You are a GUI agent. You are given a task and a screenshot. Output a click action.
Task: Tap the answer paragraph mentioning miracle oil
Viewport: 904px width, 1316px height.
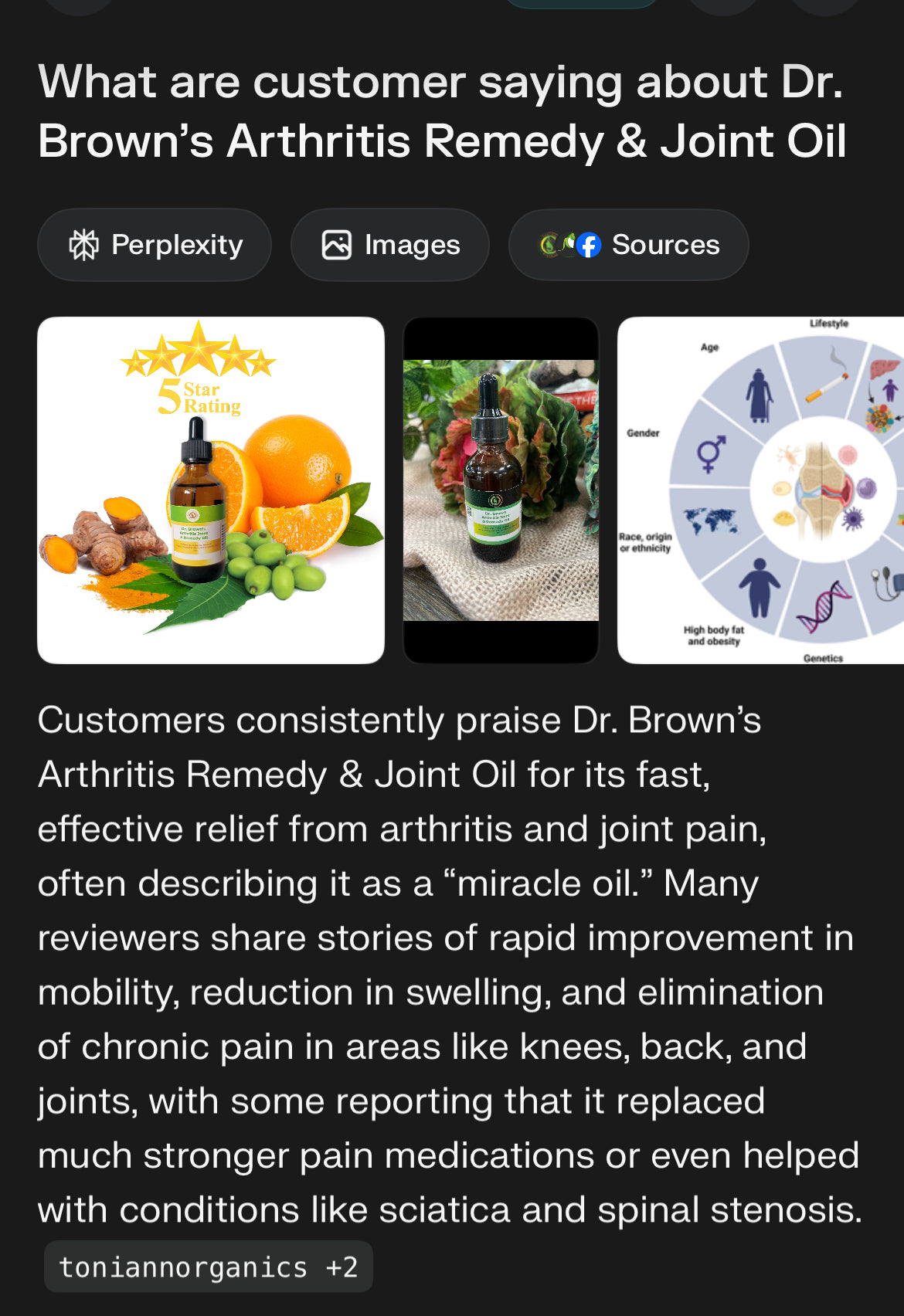coord(448,965)
